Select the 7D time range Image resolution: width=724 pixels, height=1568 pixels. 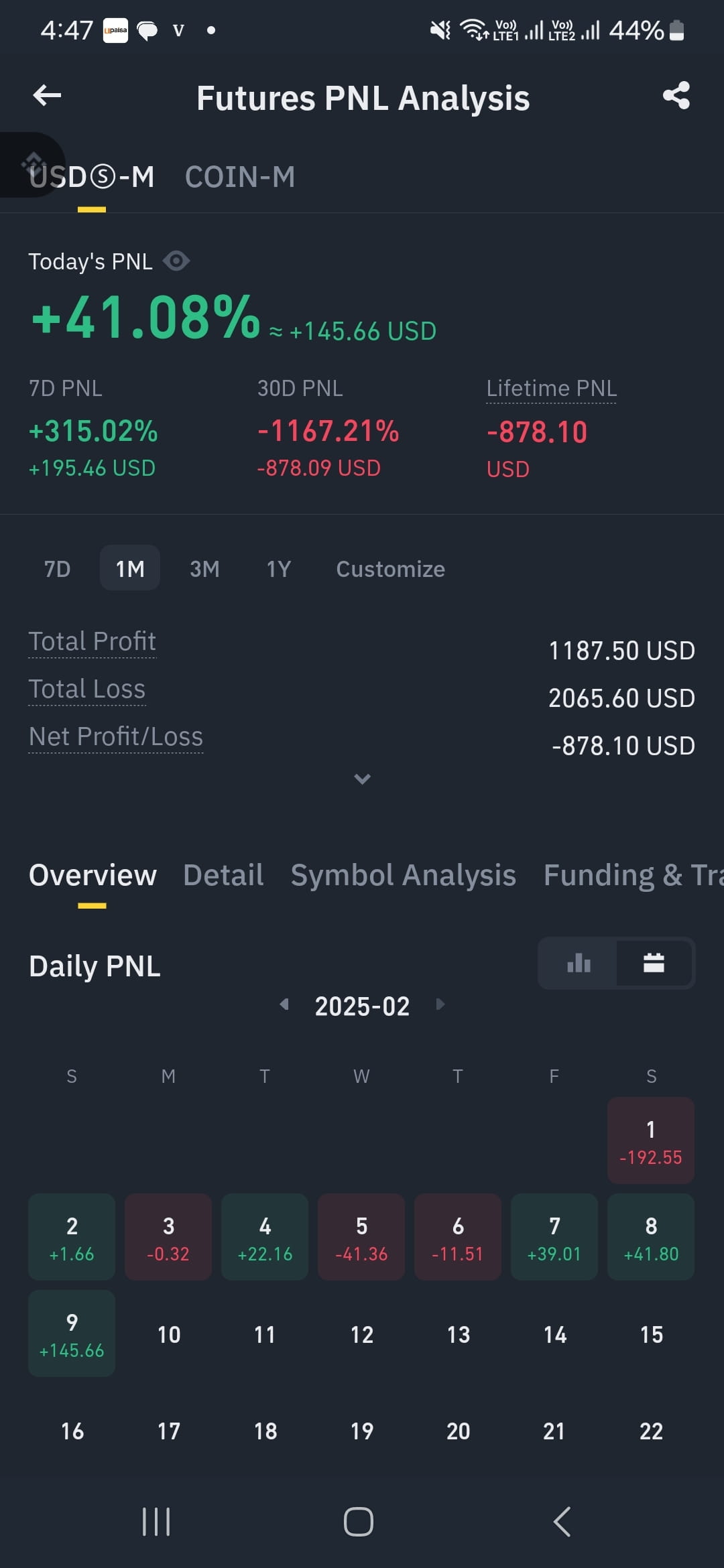[57, 569]
